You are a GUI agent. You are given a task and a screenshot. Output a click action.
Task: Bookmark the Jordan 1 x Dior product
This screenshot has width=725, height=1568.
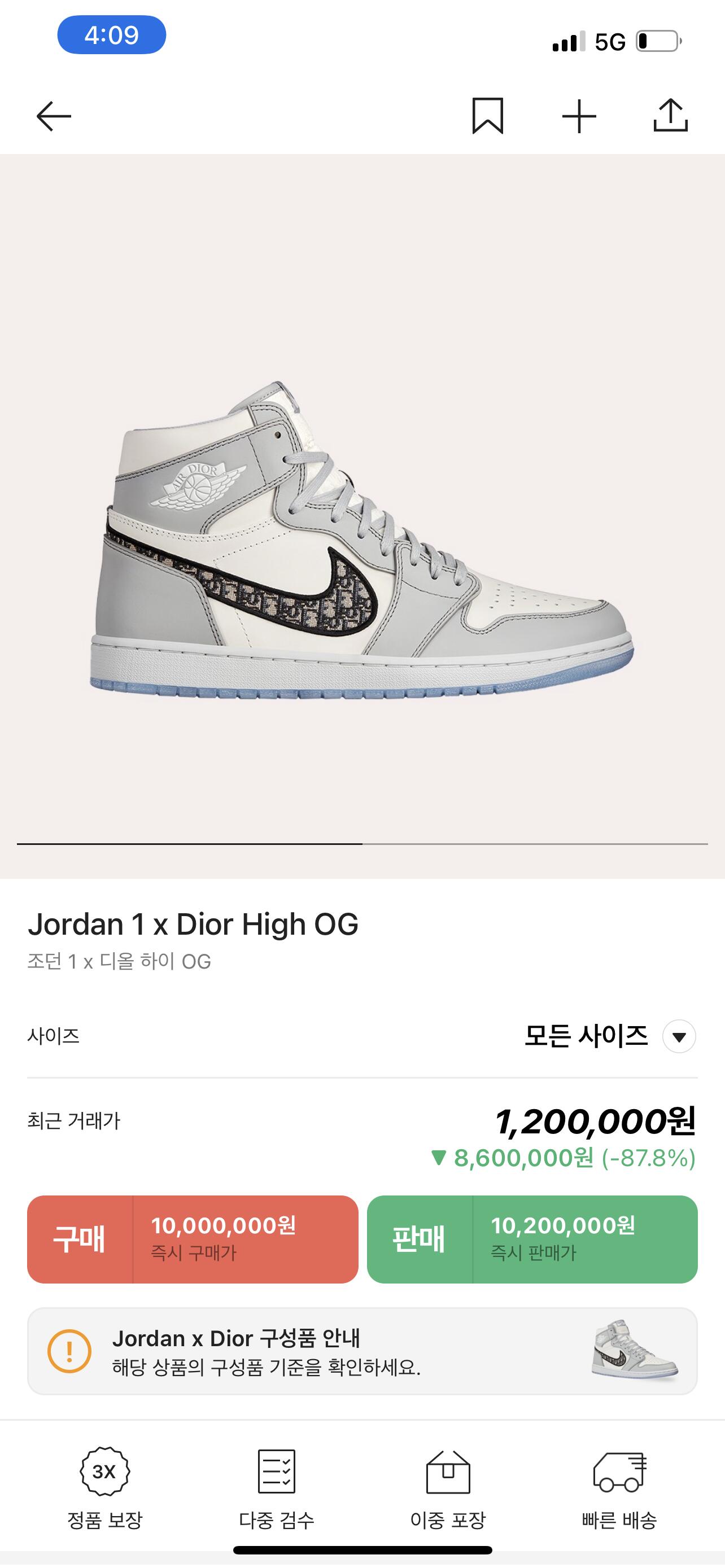(488, 116)
